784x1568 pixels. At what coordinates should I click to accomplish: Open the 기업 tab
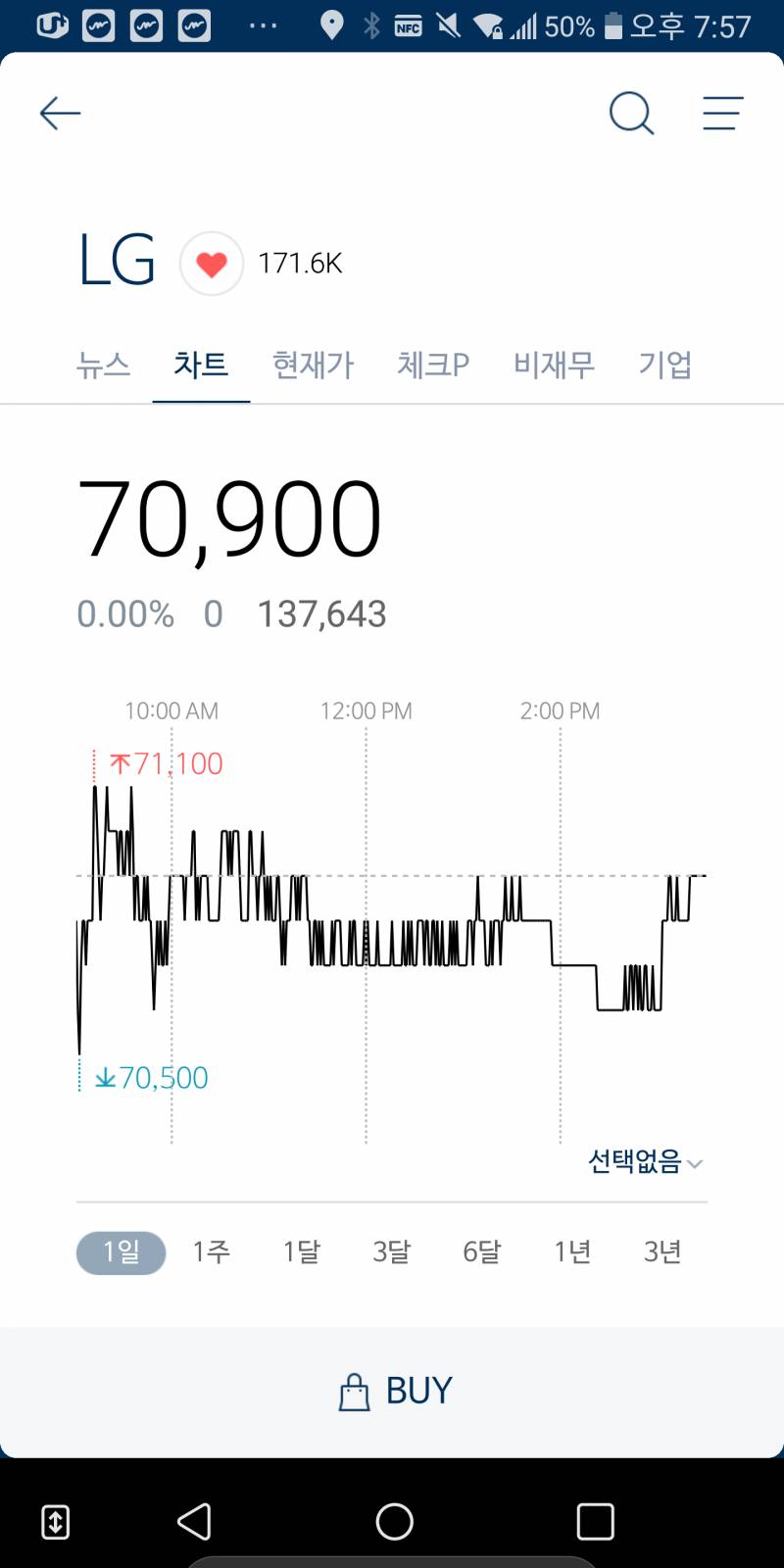point(667,365)
